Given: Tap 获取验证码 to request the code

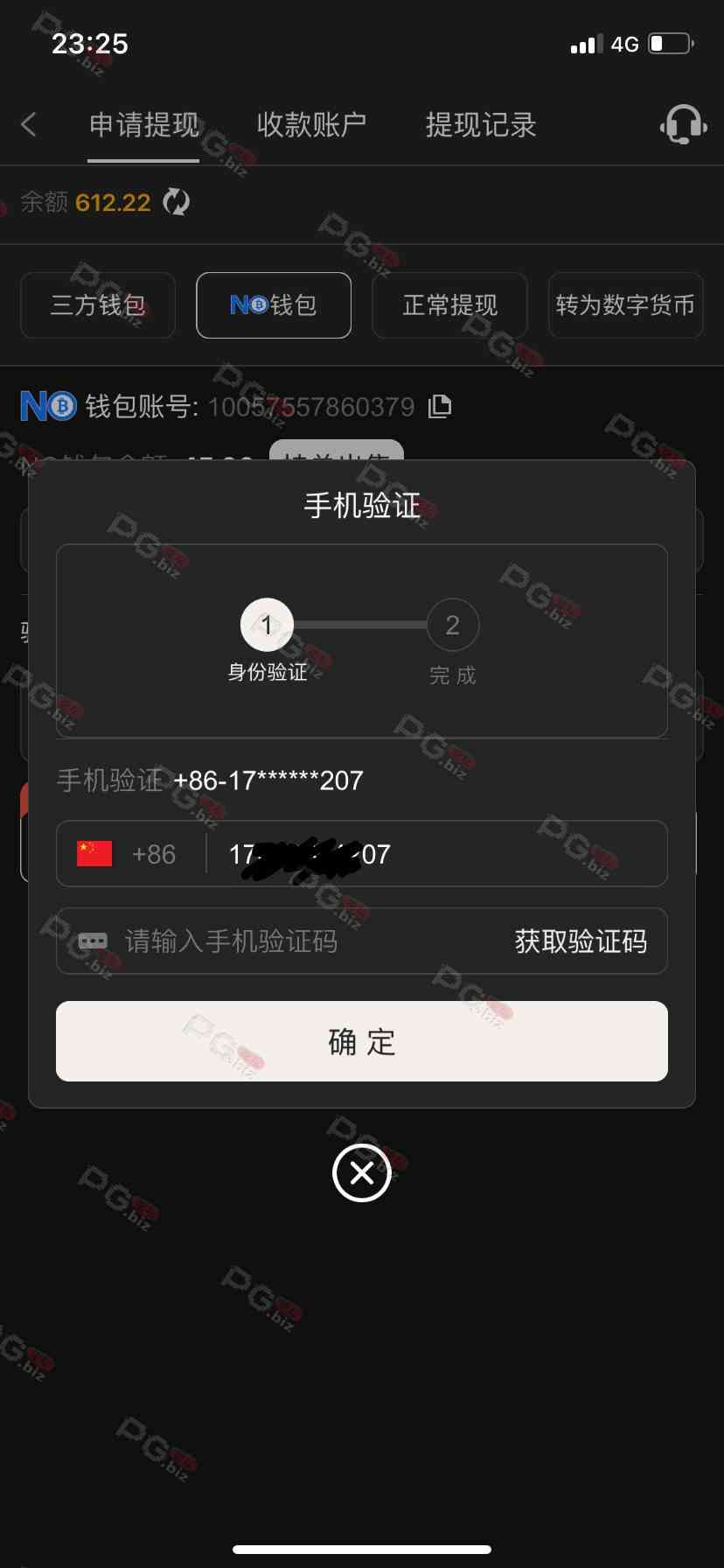Looking at the screenshot, I should pyautogui.click(x=581, y=941).
